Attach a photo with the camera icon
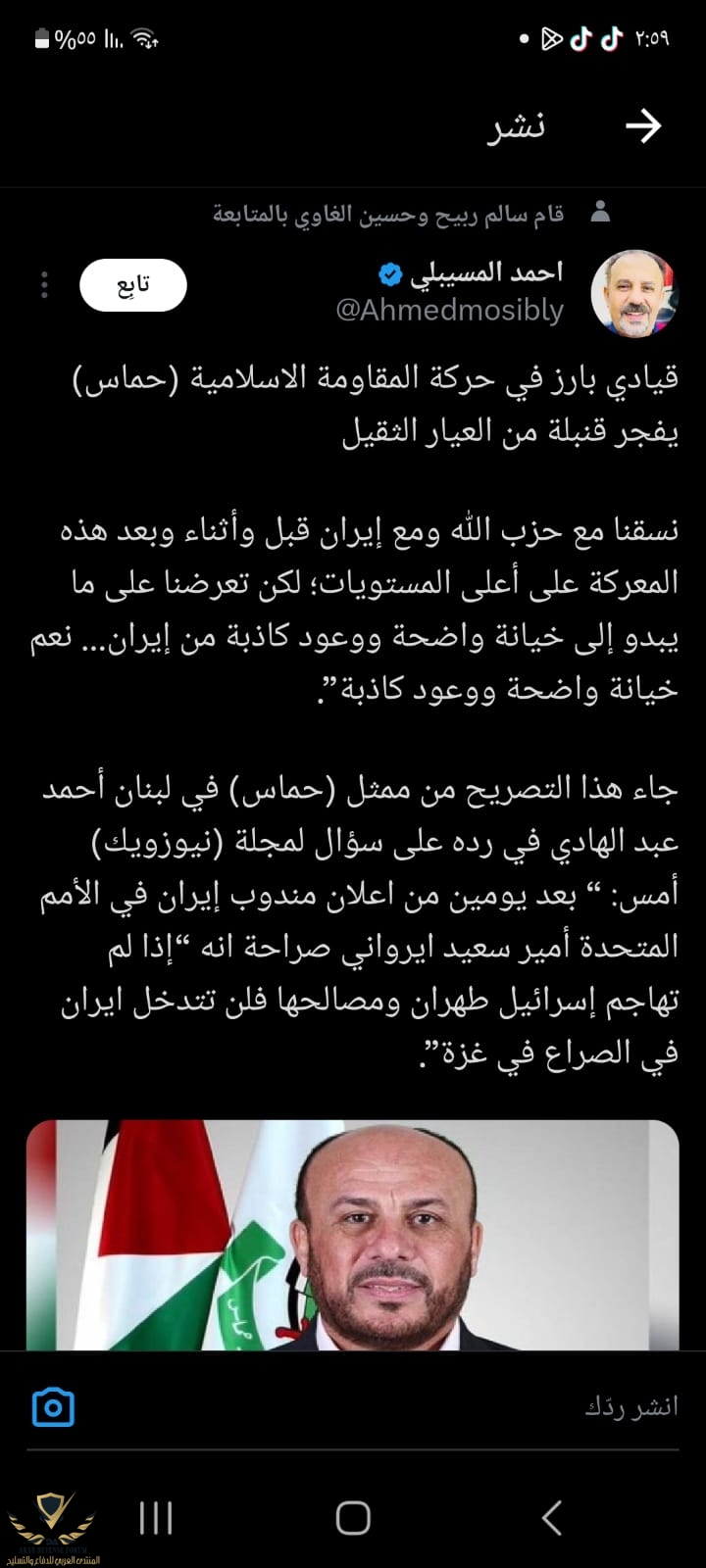 tap(53, 1408)
